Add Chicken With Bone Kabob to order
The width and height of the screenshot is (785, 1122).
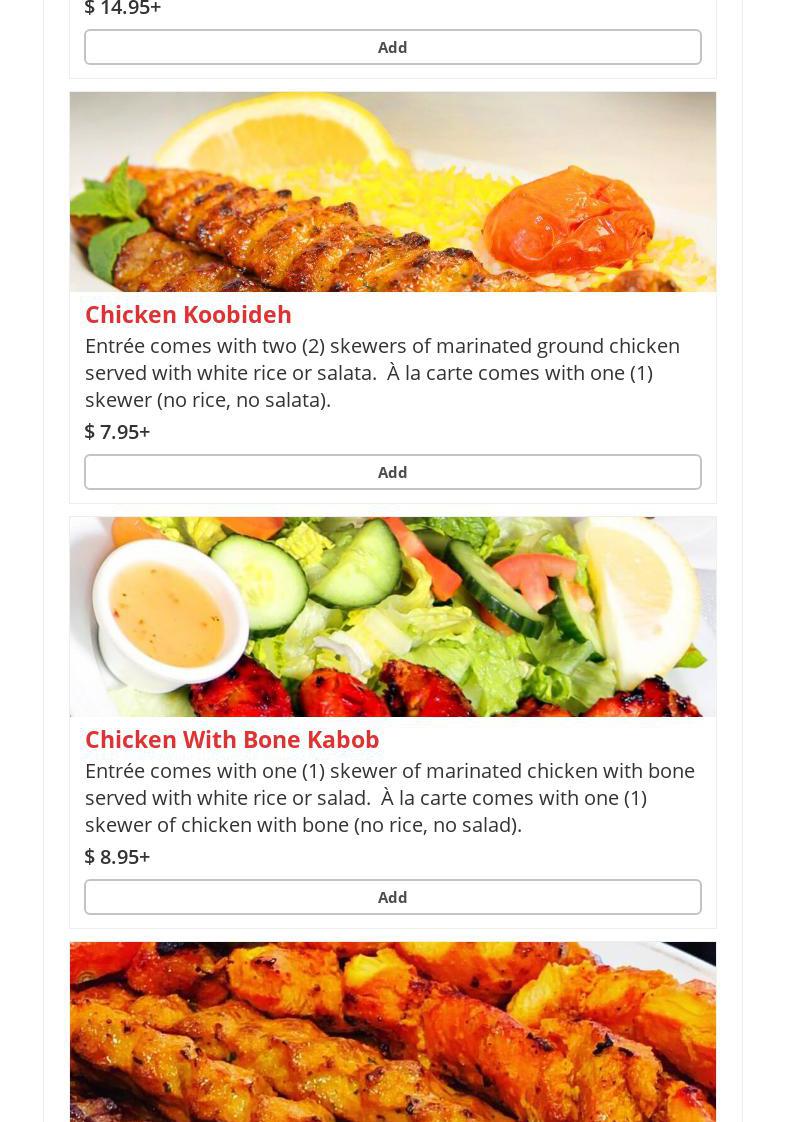(392, 897)
